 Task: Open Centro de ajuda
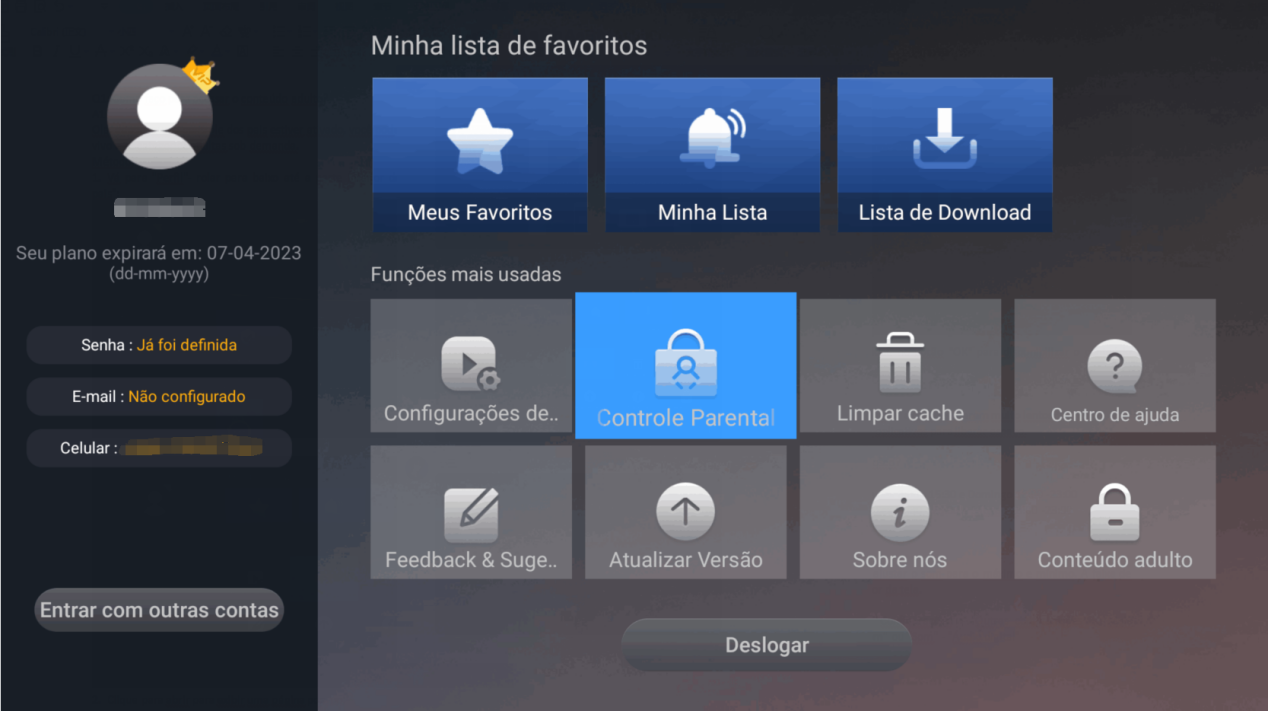tap(1115, 366)
